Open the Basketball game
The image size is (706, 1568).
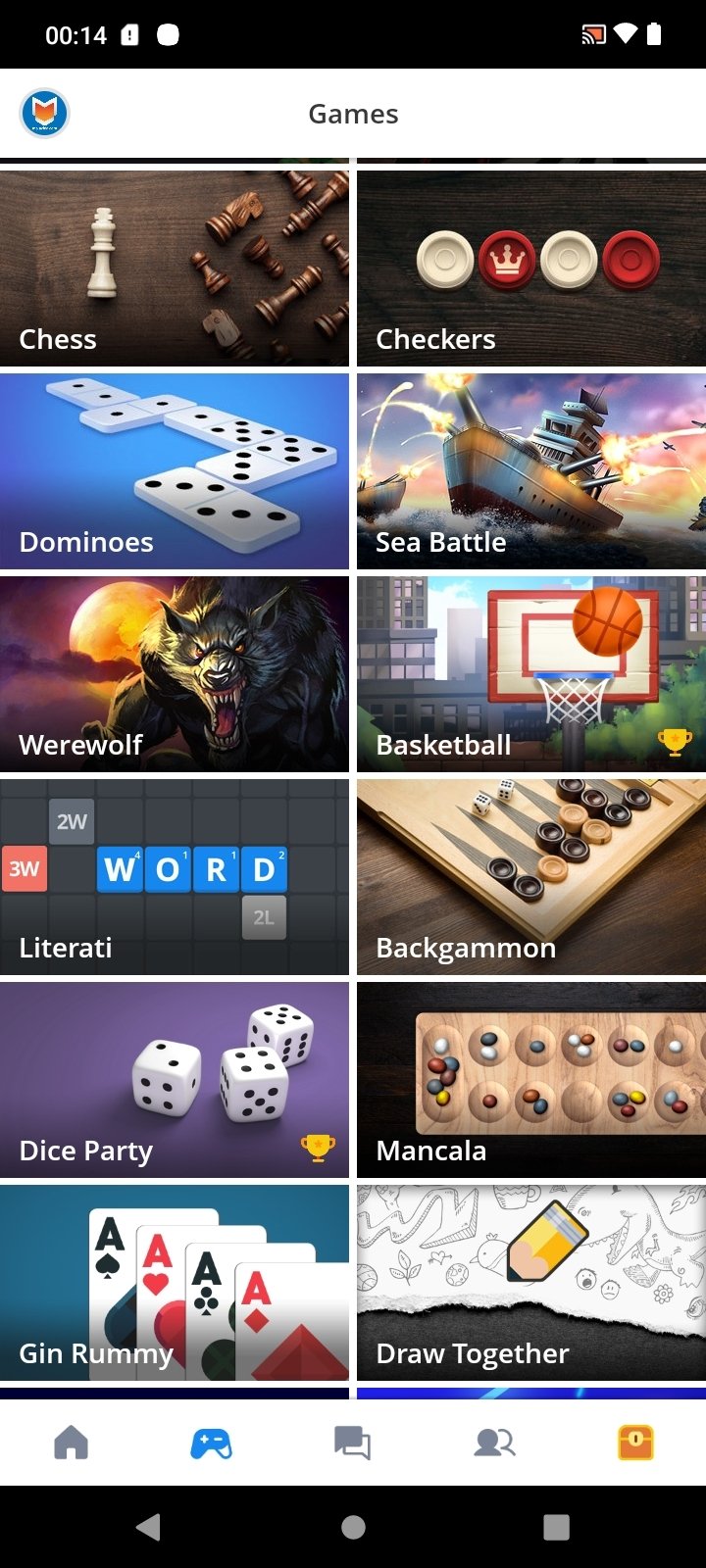pyautogui.click(x=530, y=674)
